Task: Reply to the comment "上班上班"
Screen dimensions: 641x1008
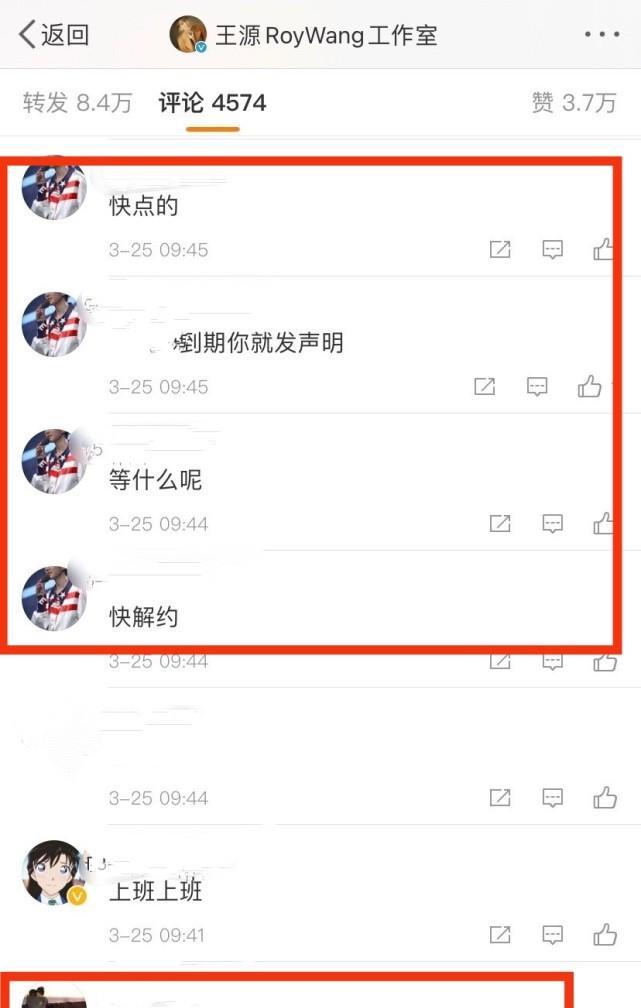Action: (552, 935)
